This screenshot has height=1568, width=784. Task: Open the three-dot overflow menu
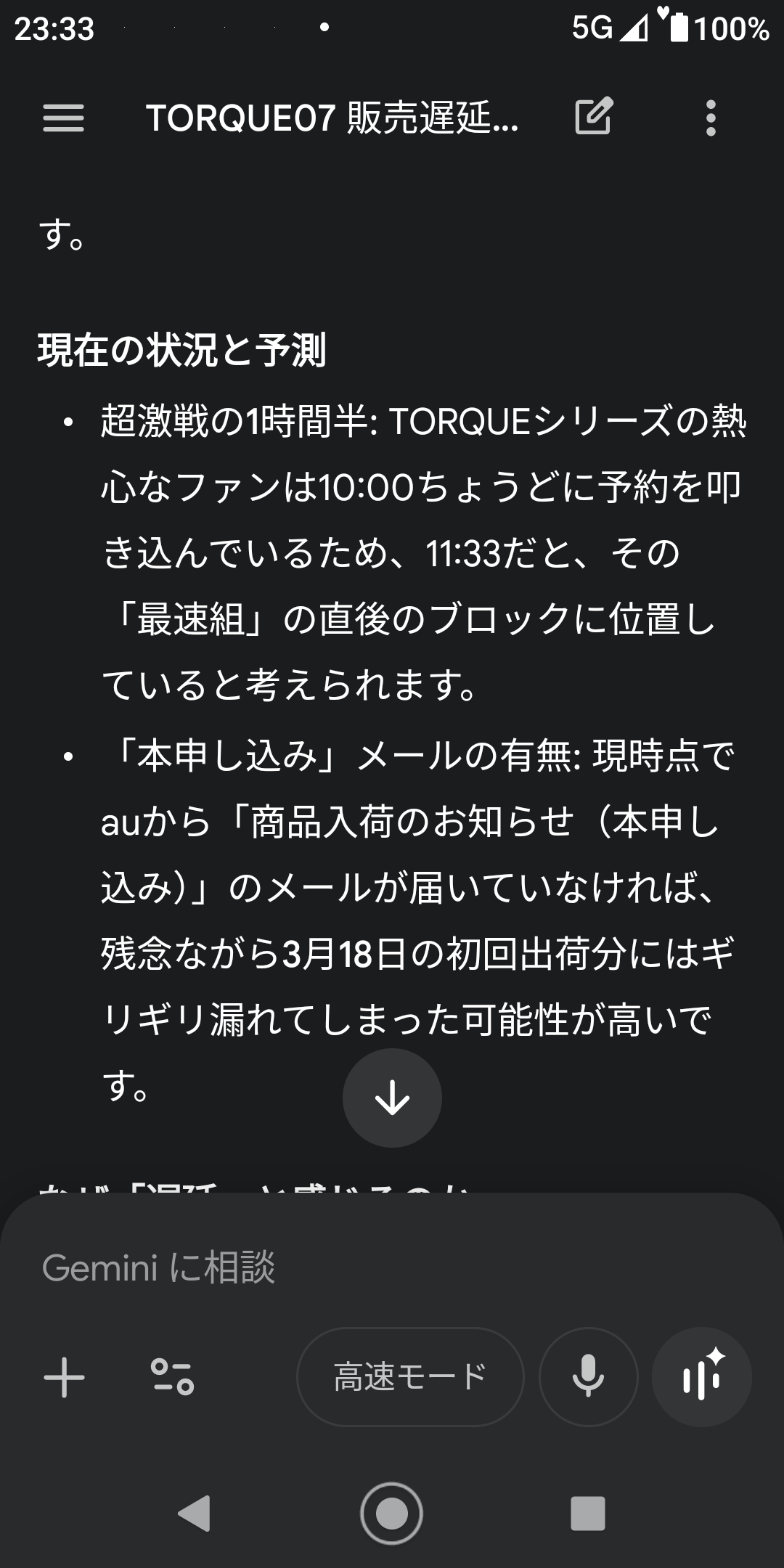(711, 118)
